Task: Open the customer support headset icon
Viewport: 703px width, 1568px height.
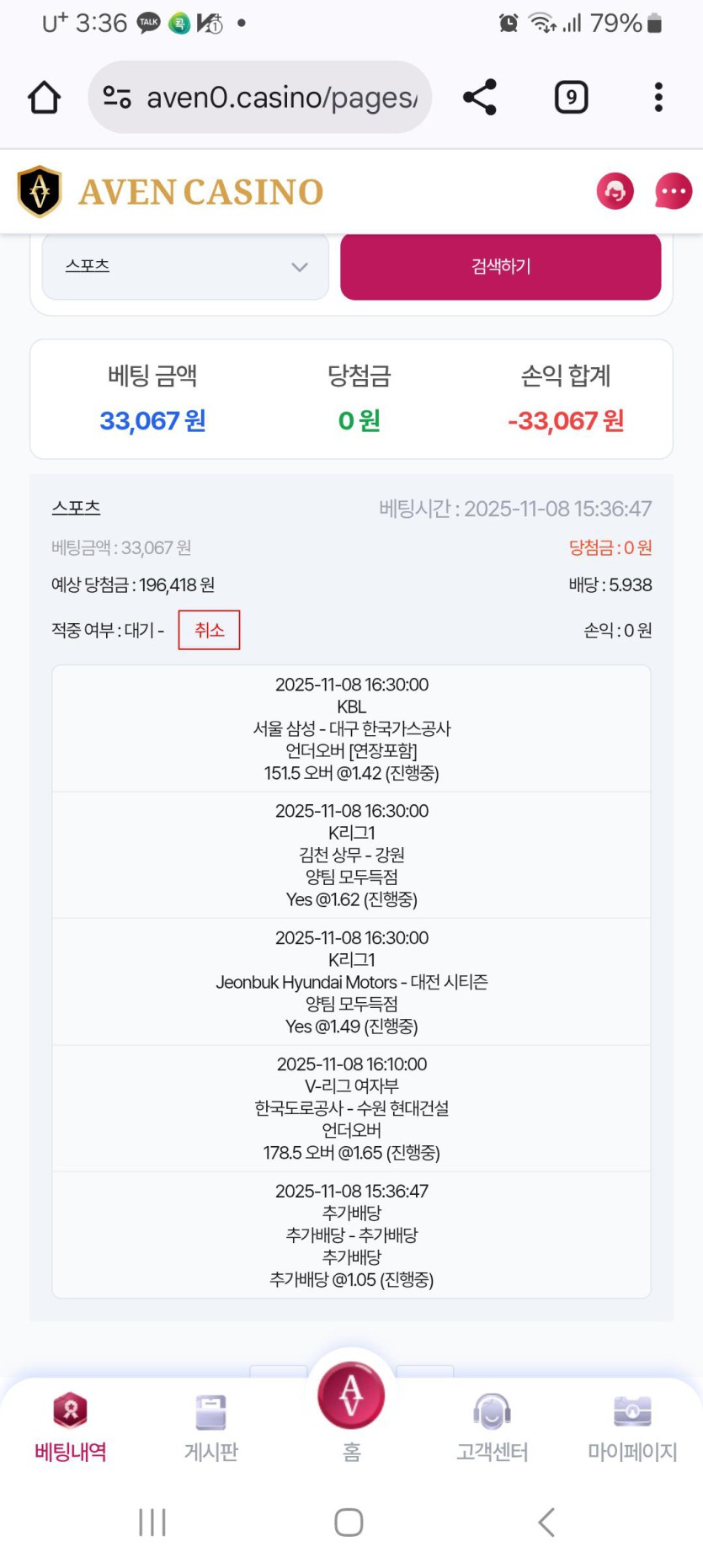Action: click(x=615, y=191)
